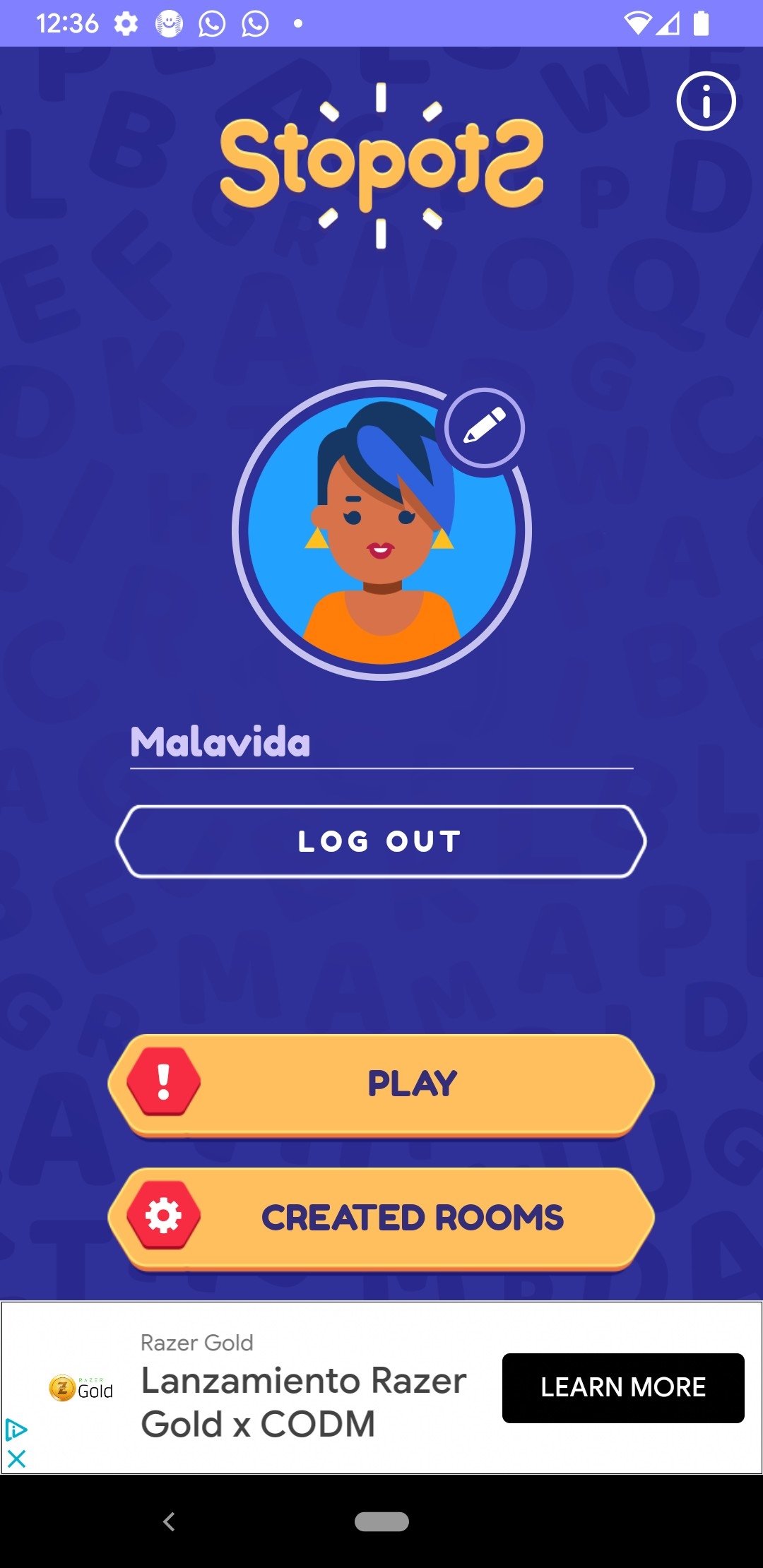Log out of the account

tap(381, 841)
